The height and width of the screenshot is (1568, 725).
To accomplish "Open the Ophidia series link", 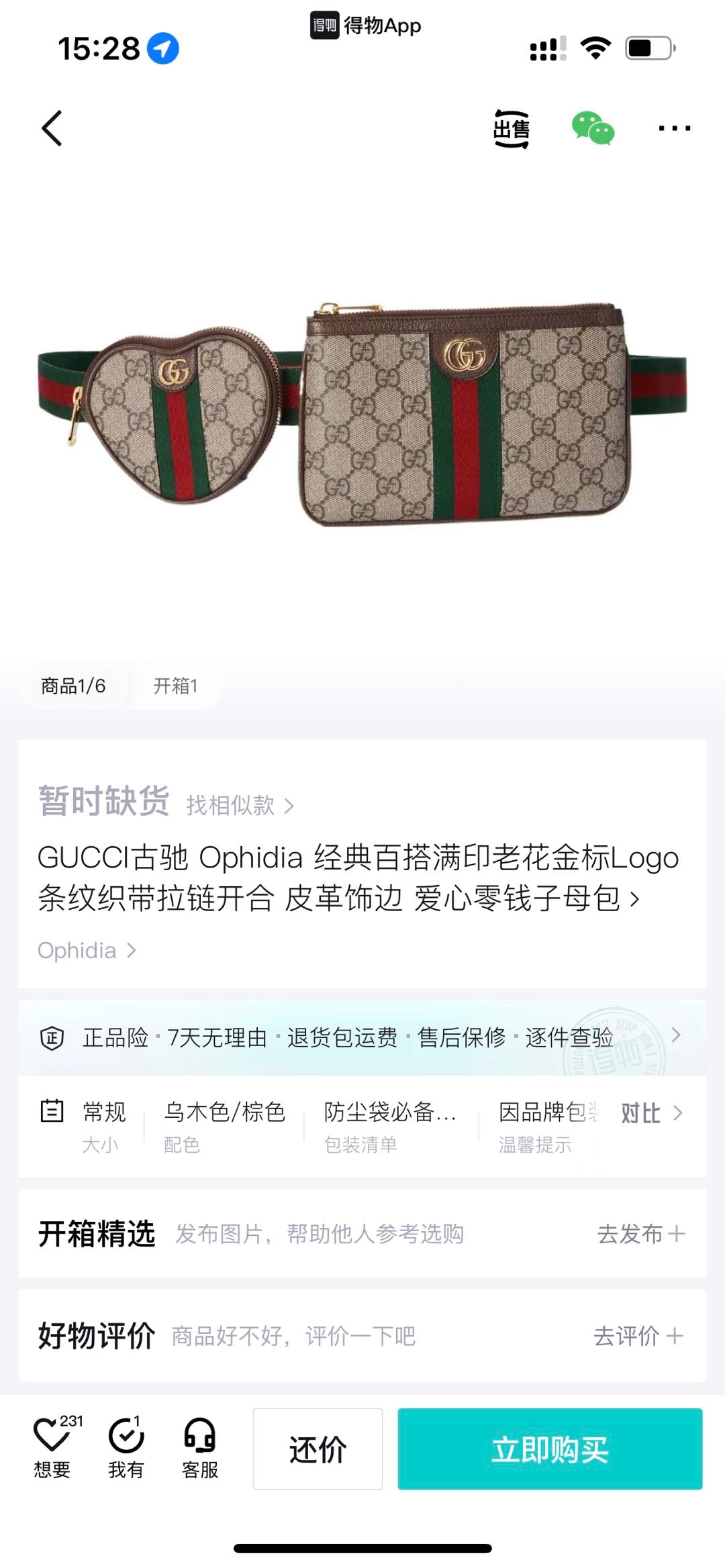I will [x=87, y=951].
